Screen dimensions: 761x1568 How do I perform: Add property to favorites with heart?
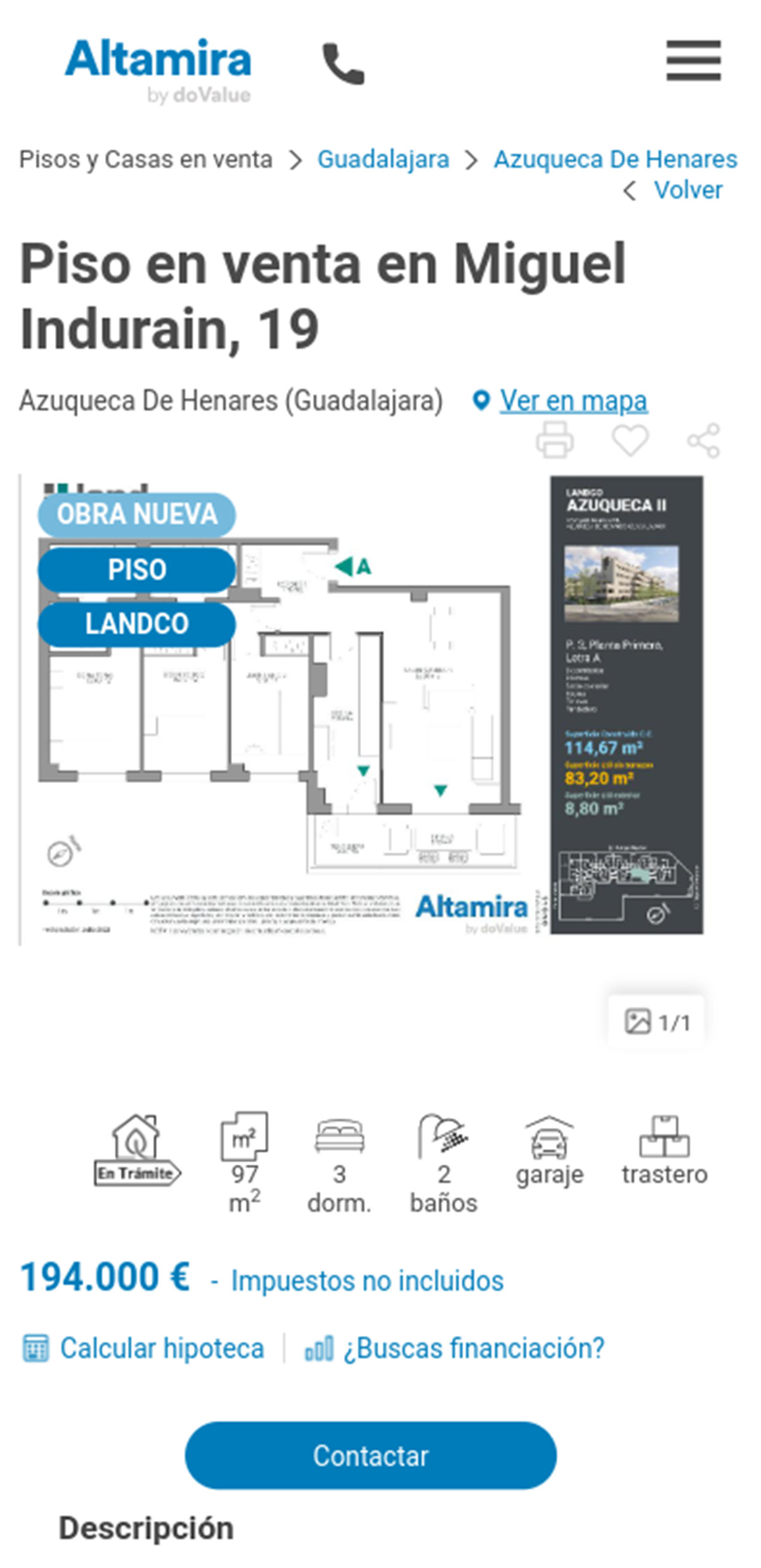pos(630,439)
